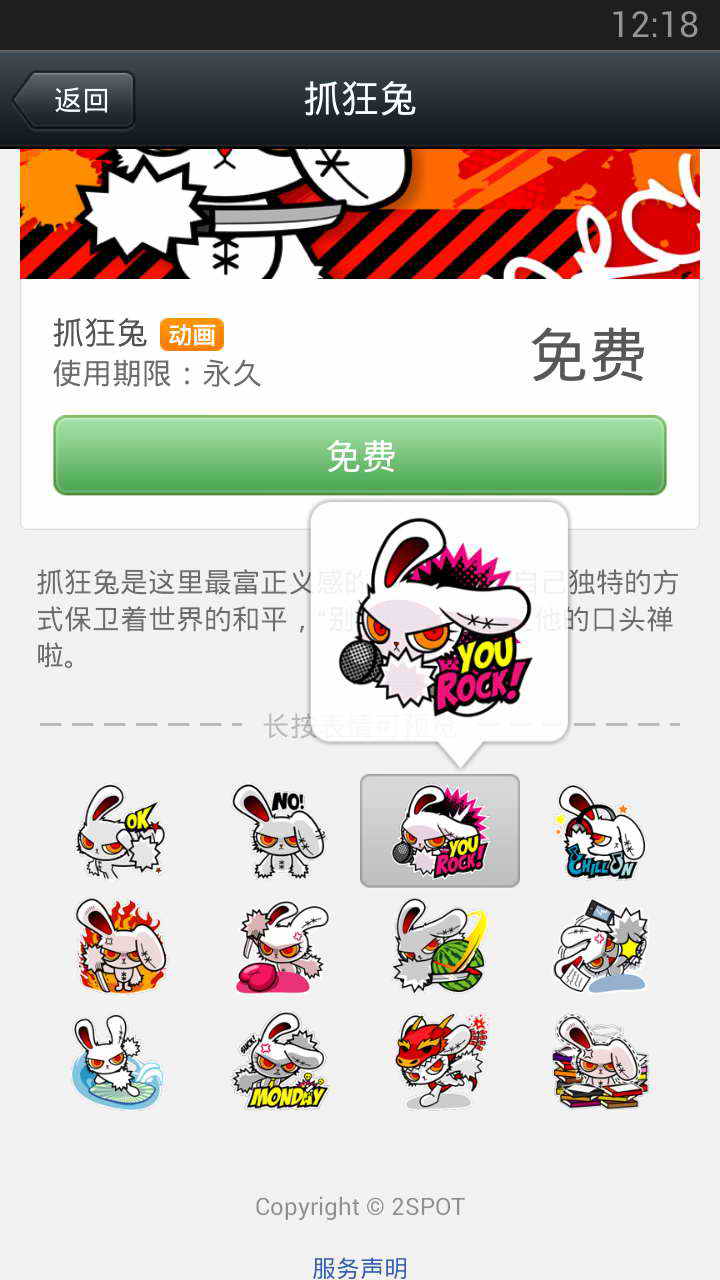Go back with the 返回 button
The height and width of the screenshot is (1280, 720).
point(75,100)
